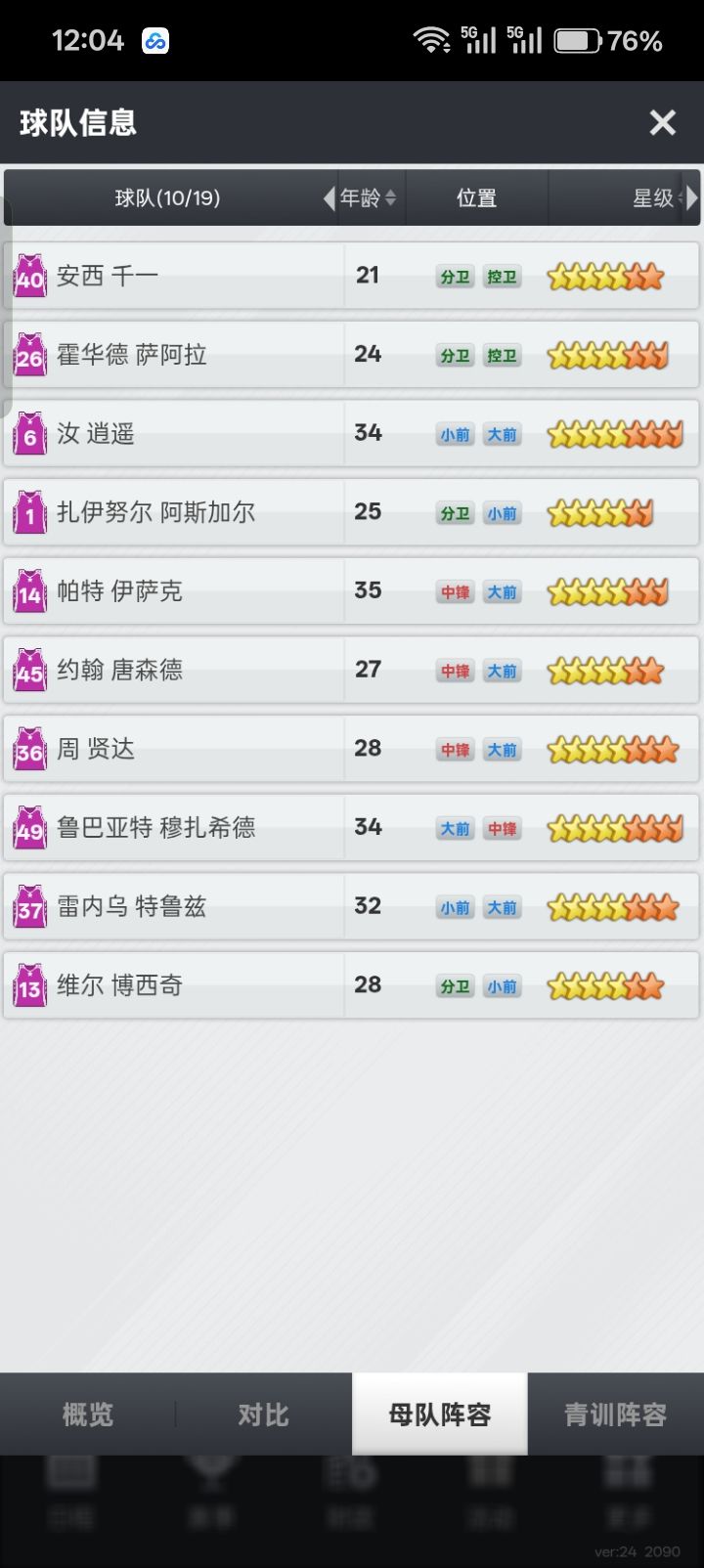Screen dimensions: 704x1568
Task: Open player 安西 千一
Action: click(351, 276)
